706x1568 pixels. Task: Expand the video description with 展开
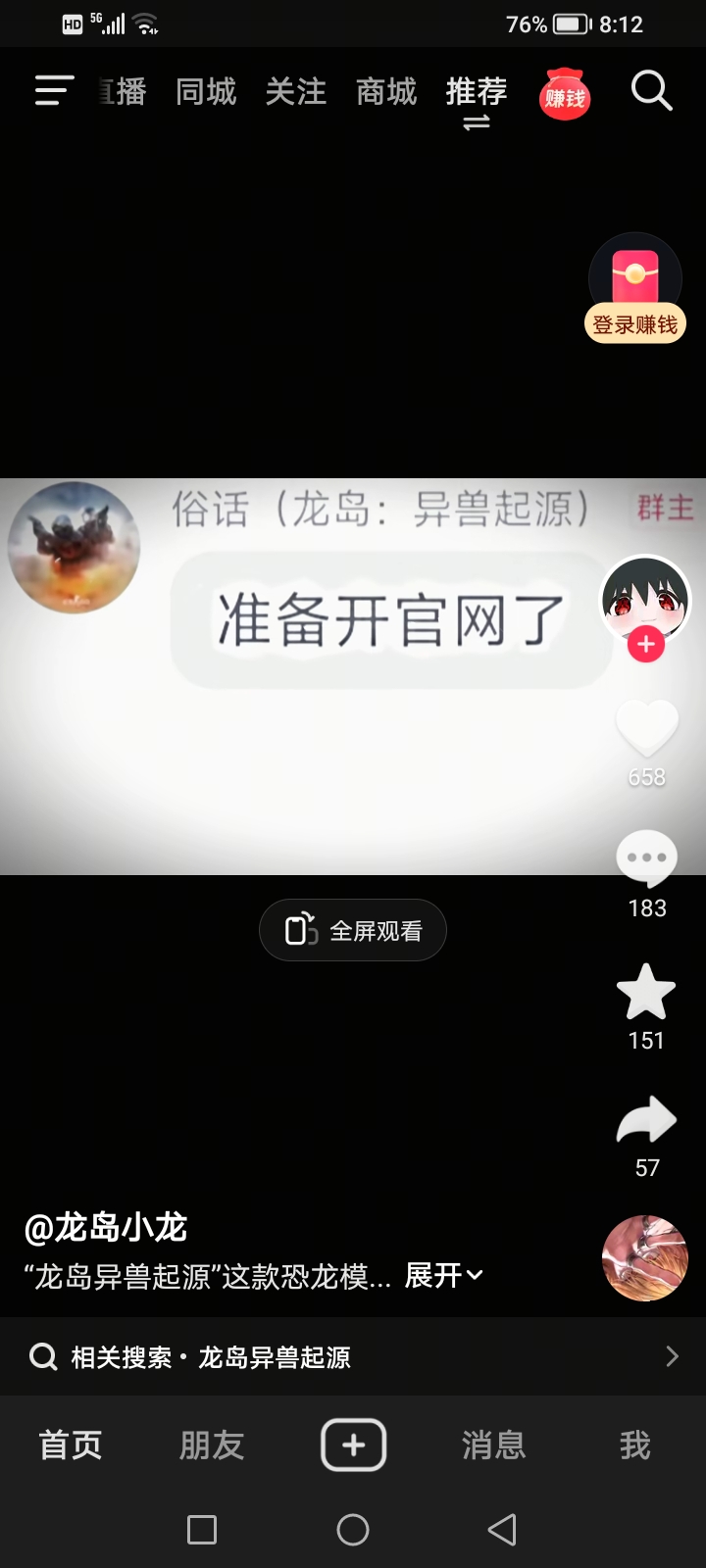[443, 1275]
